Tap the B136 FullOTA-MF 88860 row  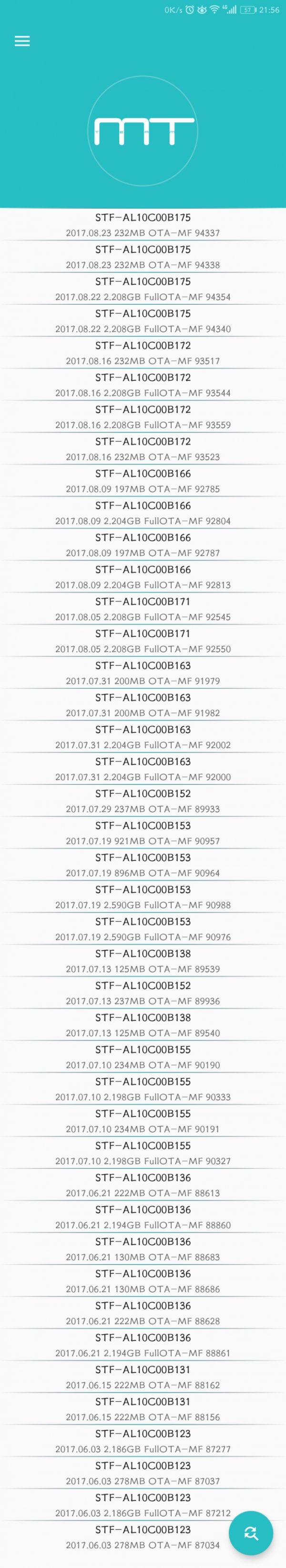(143, 1217)
